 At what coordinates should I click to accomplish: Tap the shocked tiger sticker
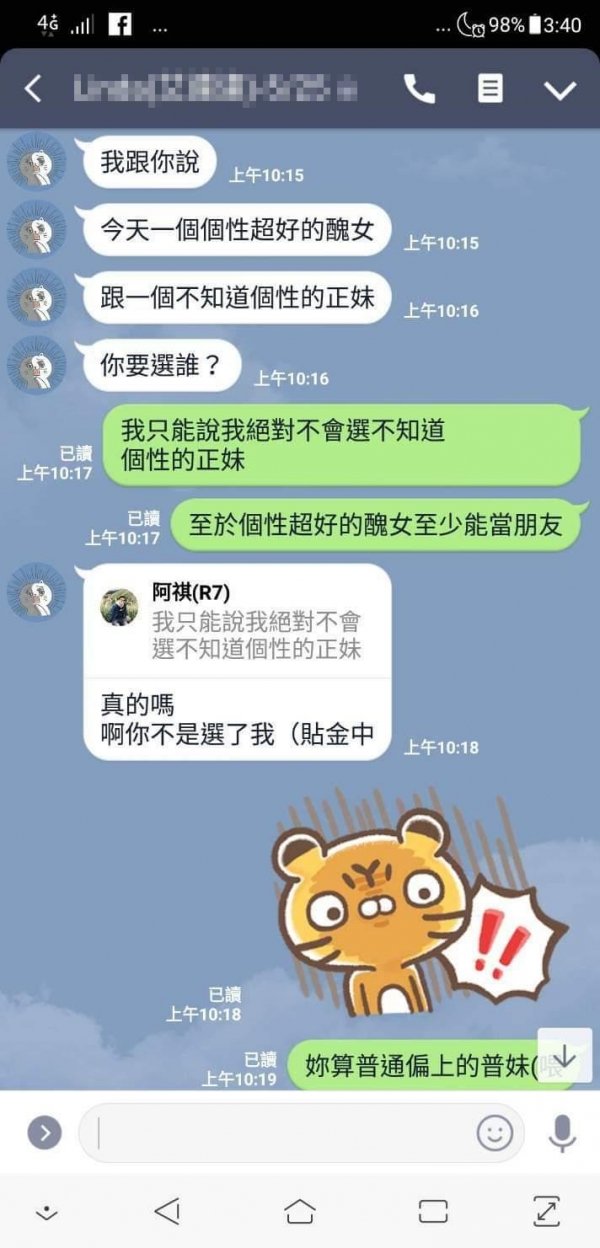(400, 910)
